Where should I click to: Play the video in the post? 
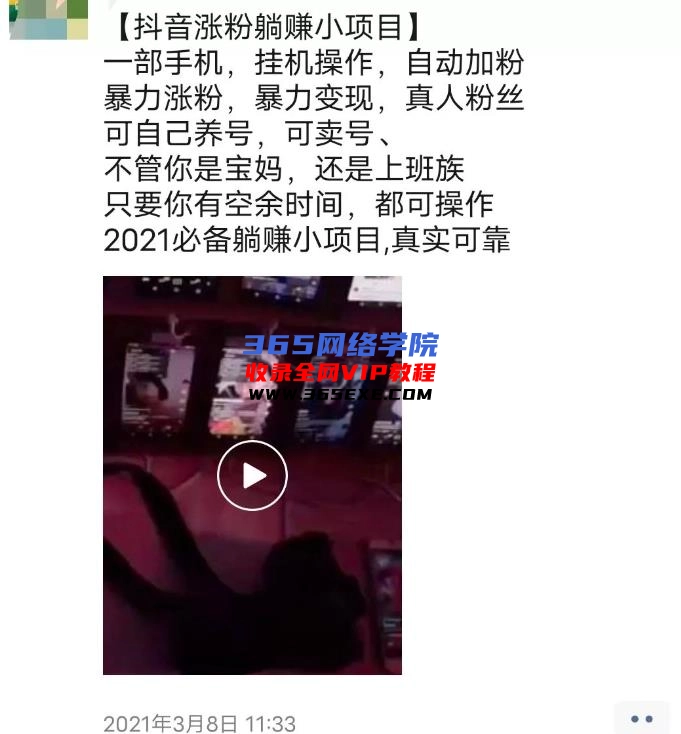(x=252, y=475)
